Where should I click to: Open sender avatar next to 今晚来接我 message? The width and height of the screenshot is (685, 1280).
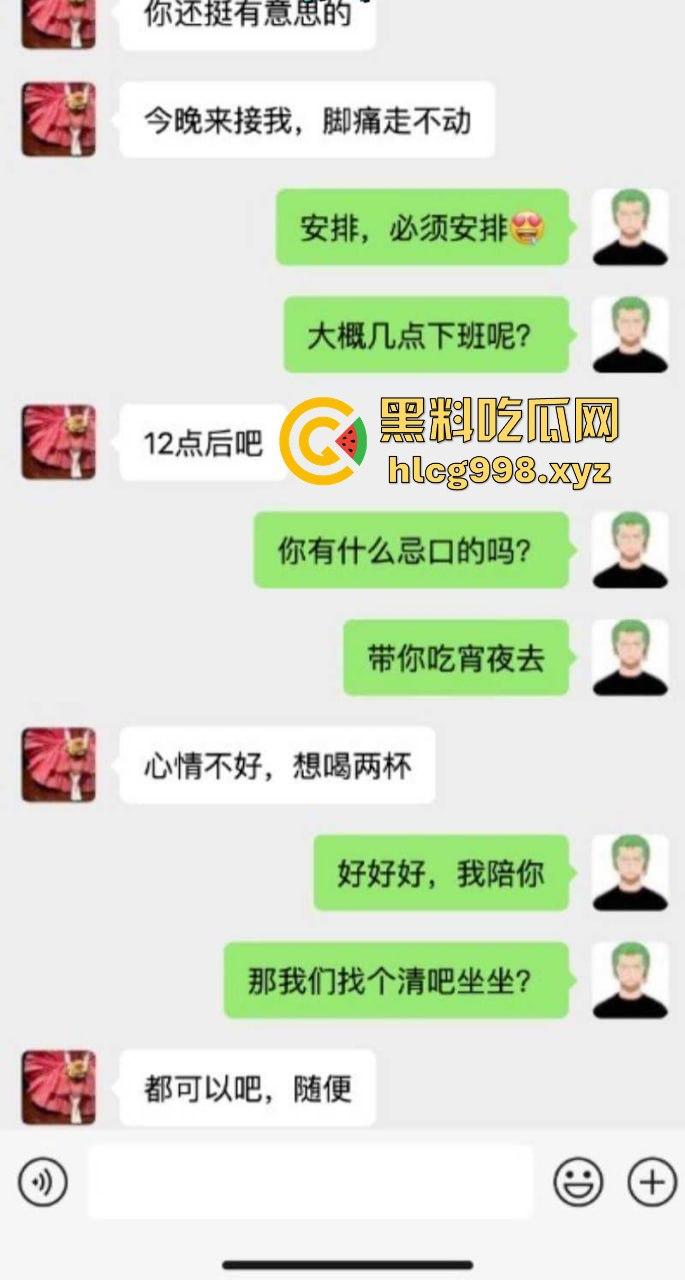tap(59, 119)
